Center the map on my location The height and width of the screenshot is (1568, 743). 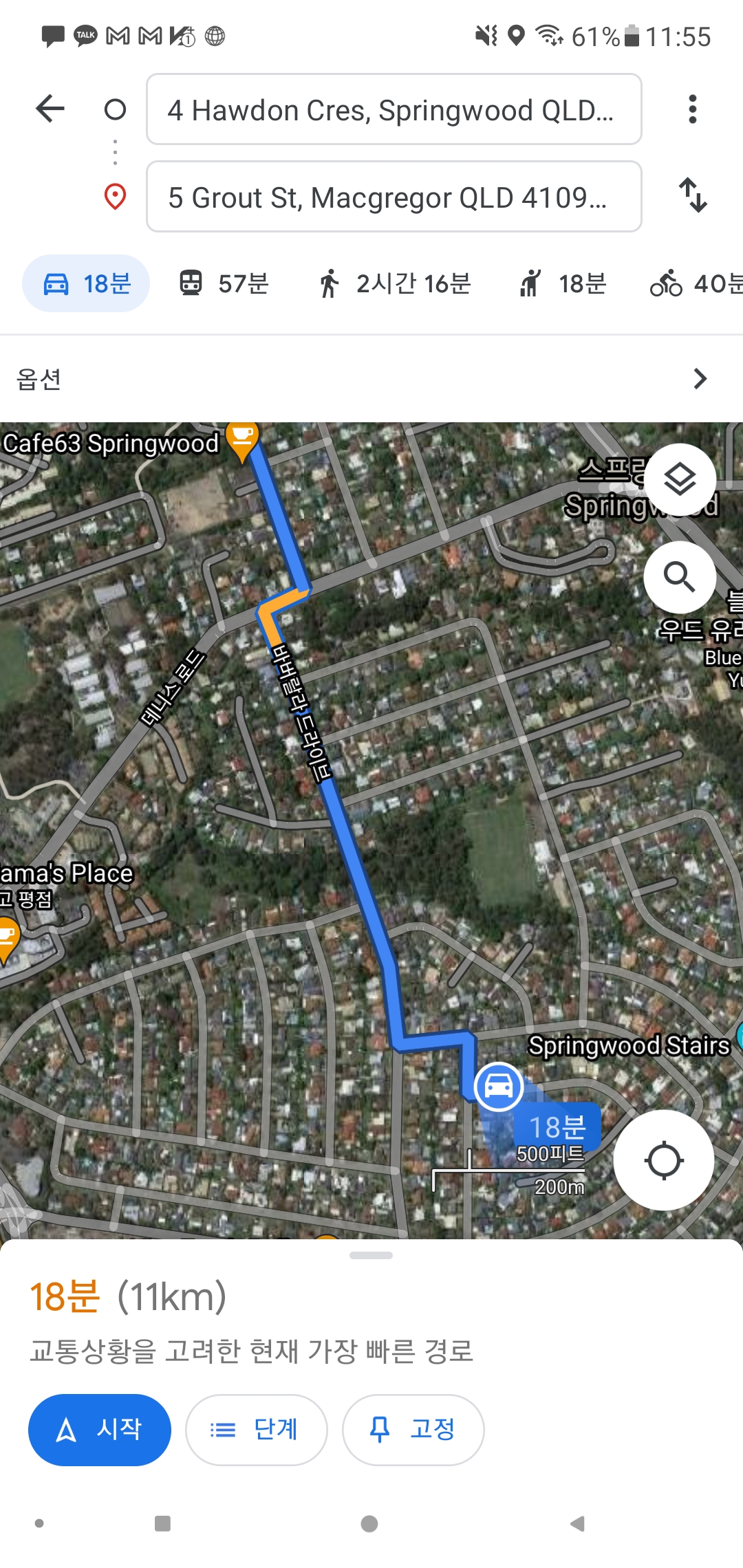[x=663, y=1160]
